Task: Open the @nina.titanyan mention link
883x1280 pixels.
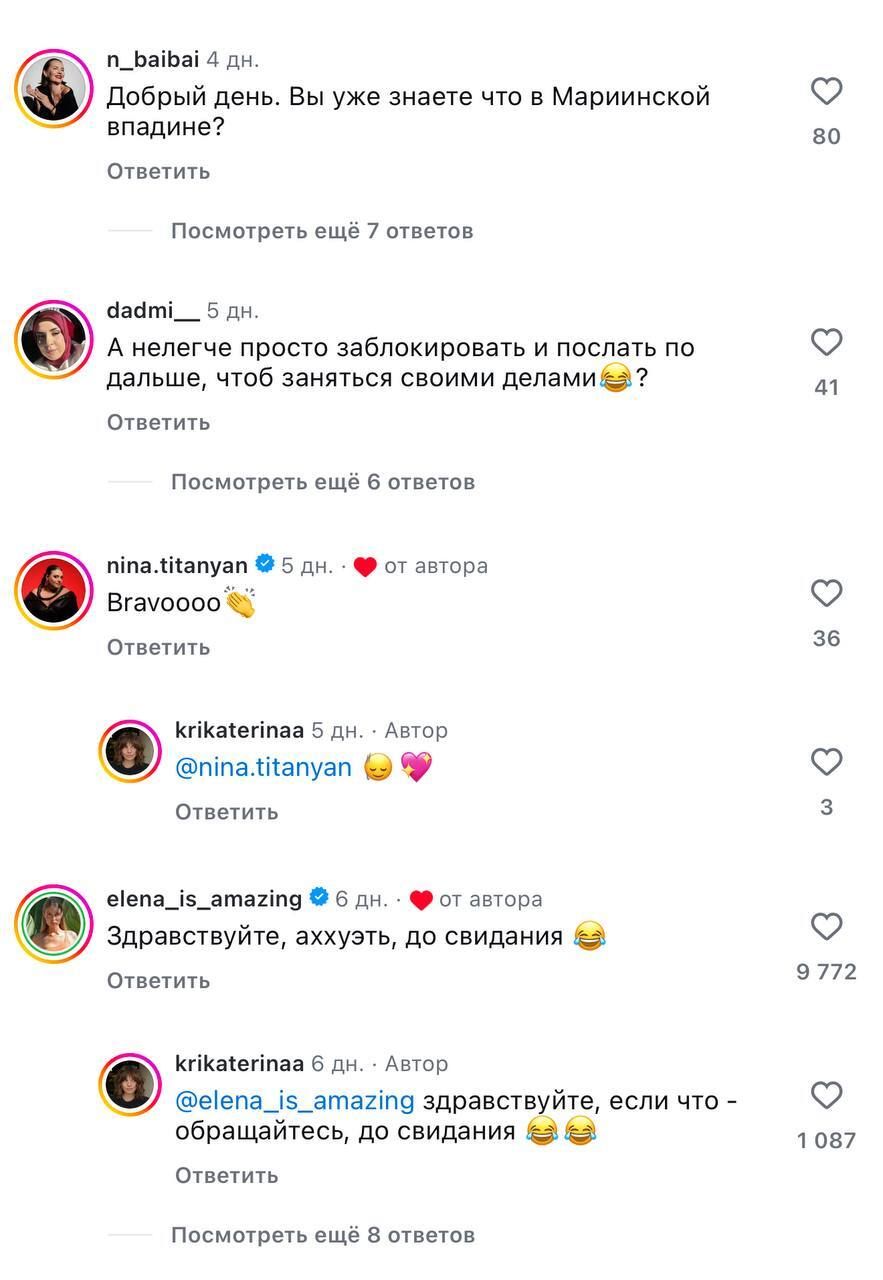Action: tap(263, 768)
